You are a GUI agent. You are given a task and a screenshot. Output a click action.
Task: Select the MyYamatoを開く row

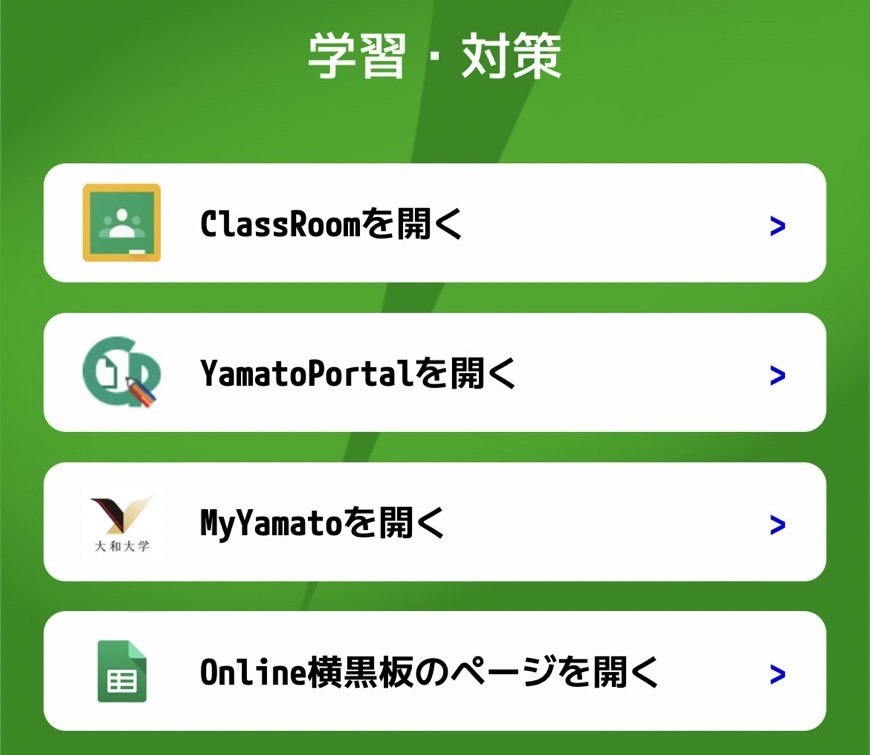point(434,522)
